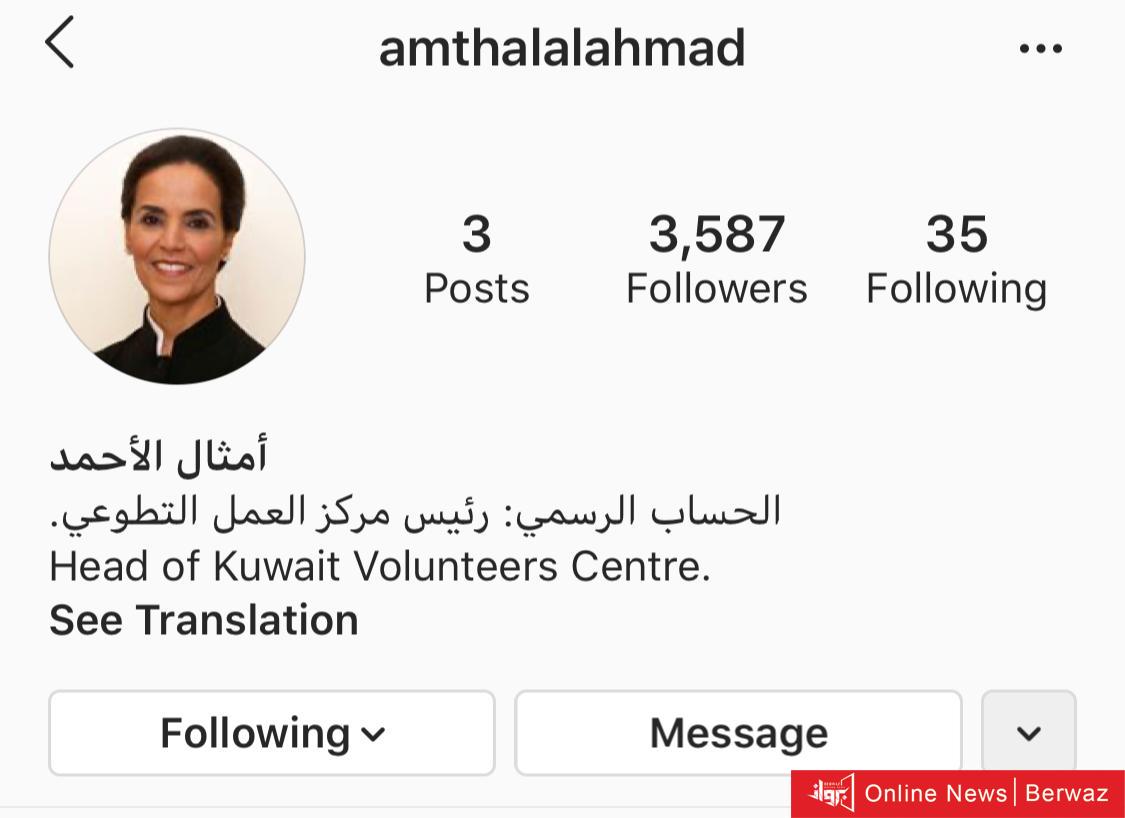The height and width of the screenshot is (818, 1125).
Task: Go back using the top-left arrow
Action: (60, 44)
